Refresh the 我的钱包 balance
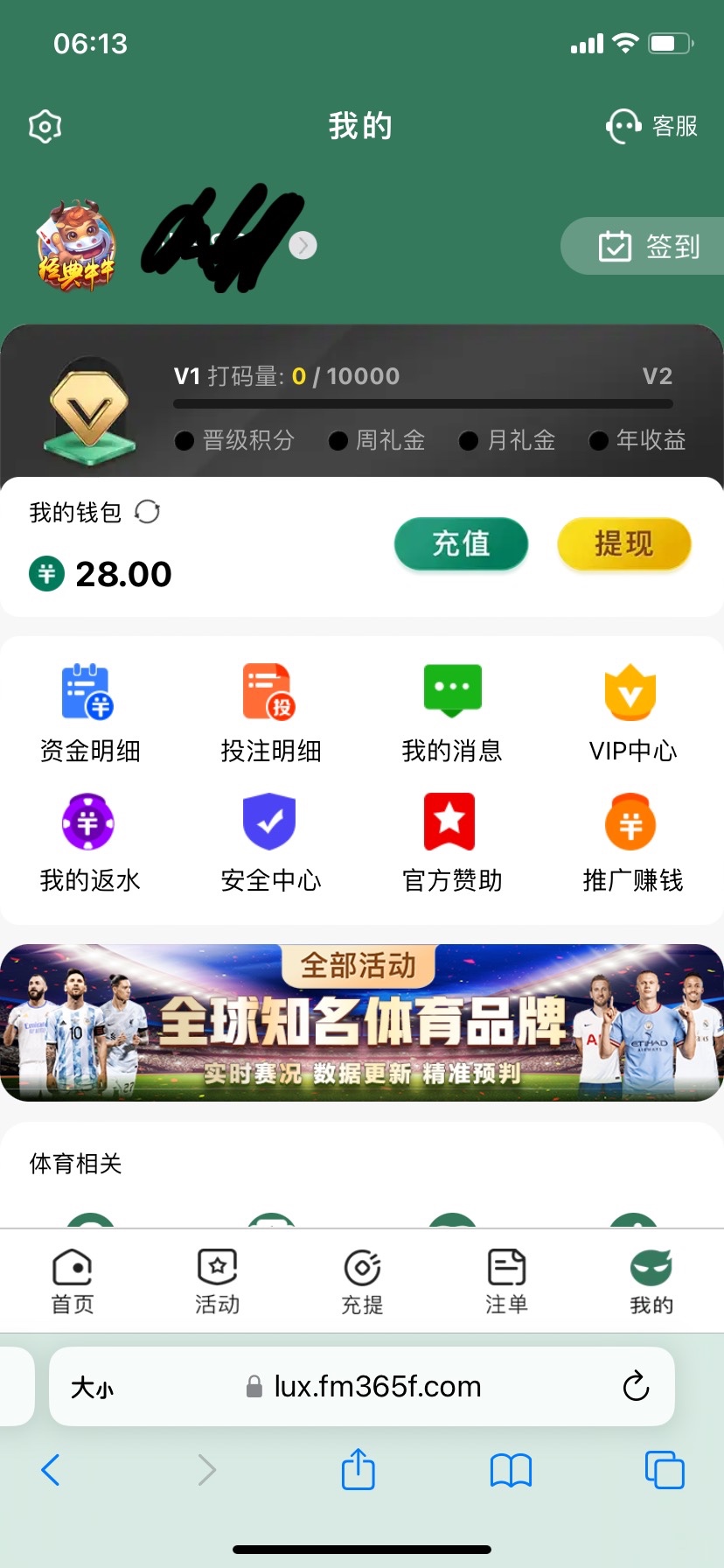 pyautogui.click(x=147, y=512)
